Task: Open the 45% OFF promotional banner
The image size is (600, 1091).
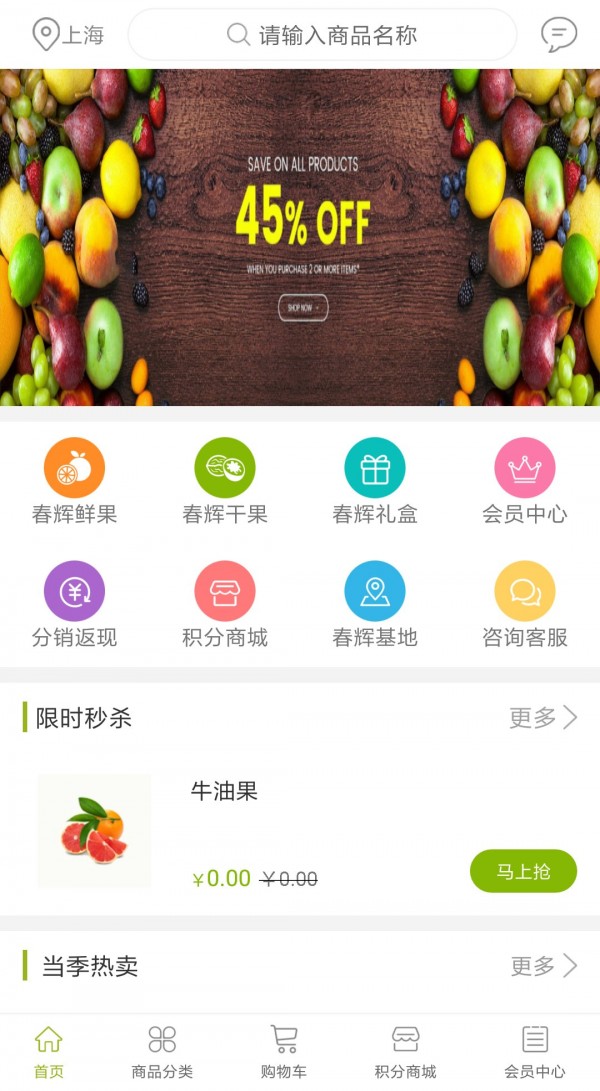Action: 300,237
